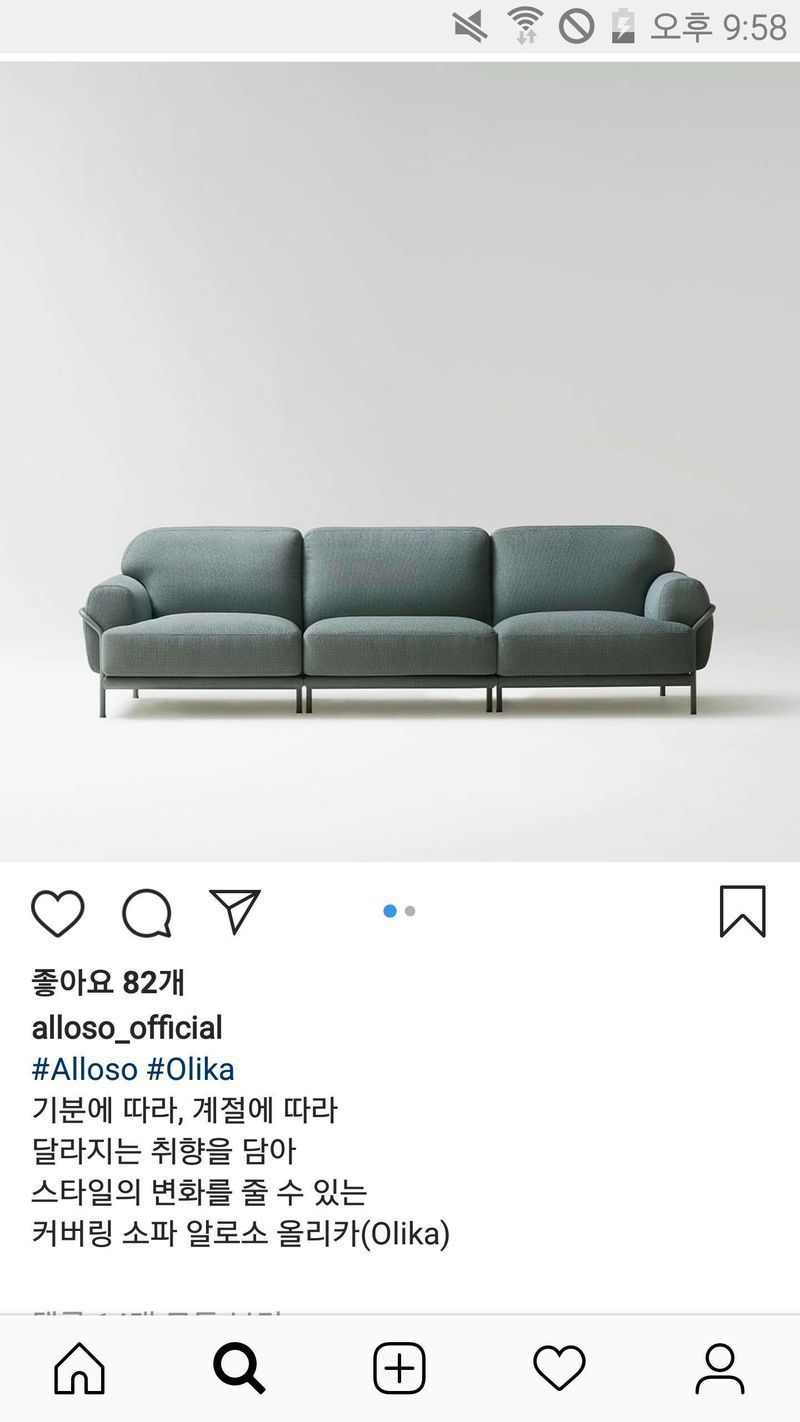Switch to the Search tab
Screen dimensions: 800x1422
239,1368
